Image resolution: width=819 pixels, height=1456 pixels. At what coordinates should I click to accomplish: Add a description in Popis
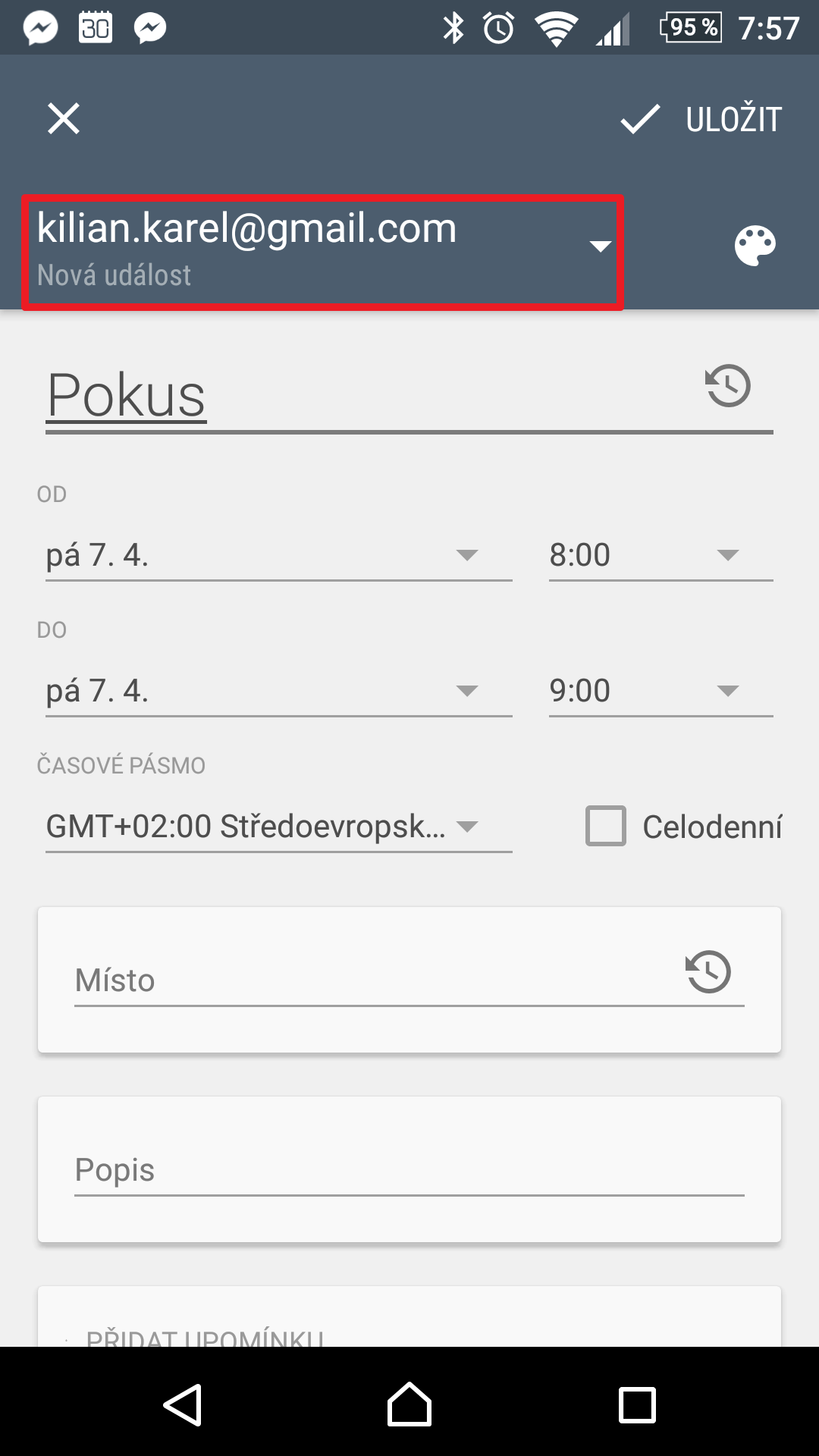(409, 1170)
